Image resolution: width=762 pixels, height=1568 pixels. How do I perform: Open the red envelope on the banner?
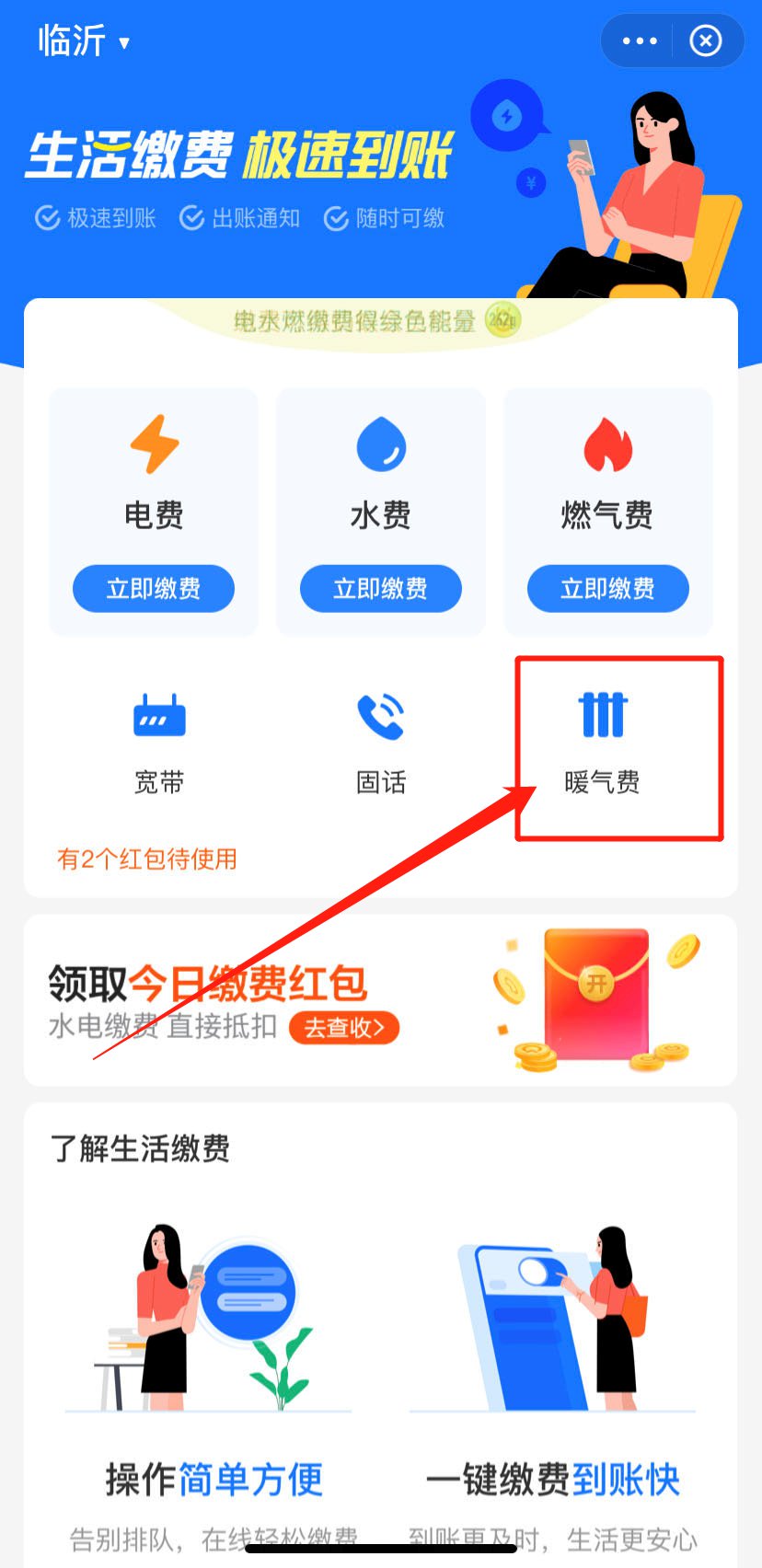(596, 986)
